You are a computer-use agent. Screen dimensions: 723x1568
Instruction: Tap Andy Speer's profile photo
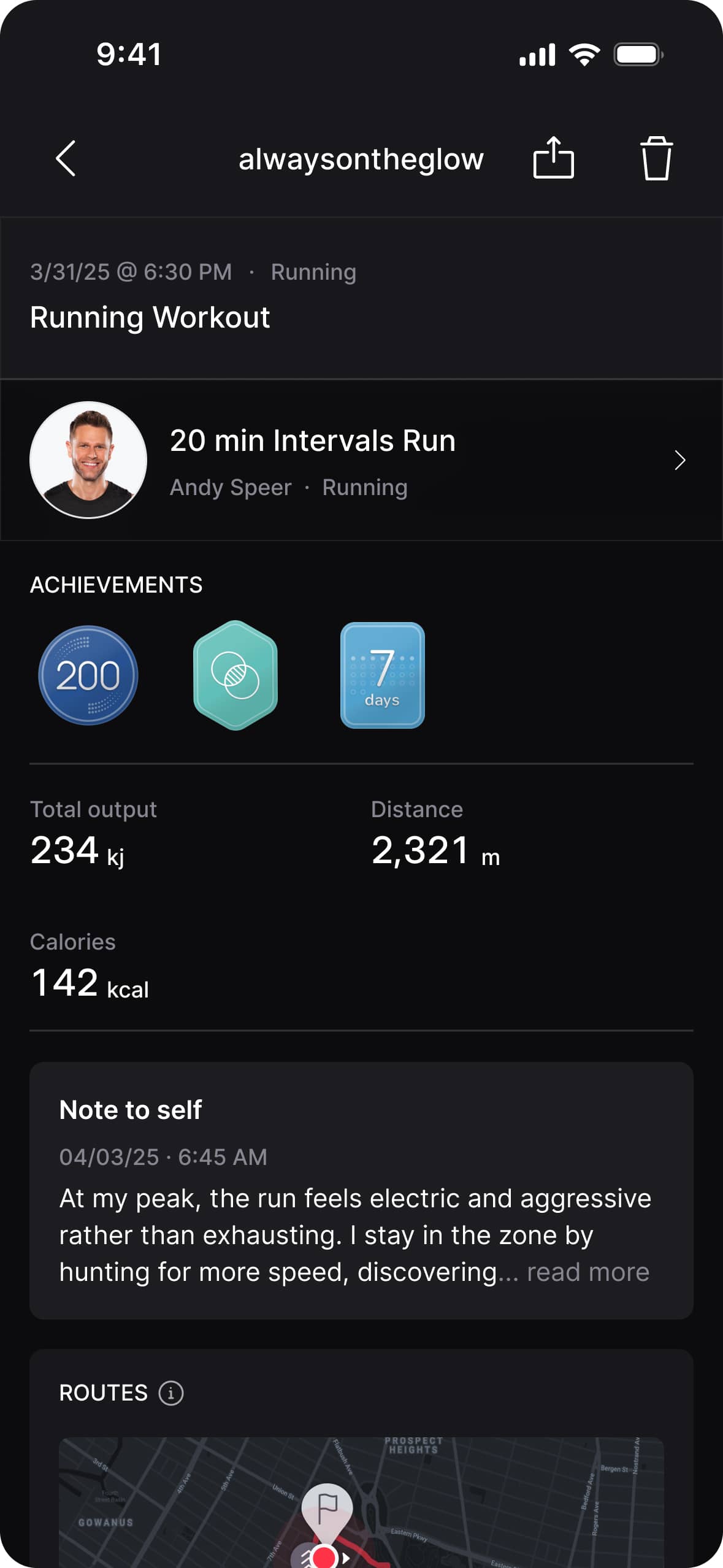tap(88, 461)
